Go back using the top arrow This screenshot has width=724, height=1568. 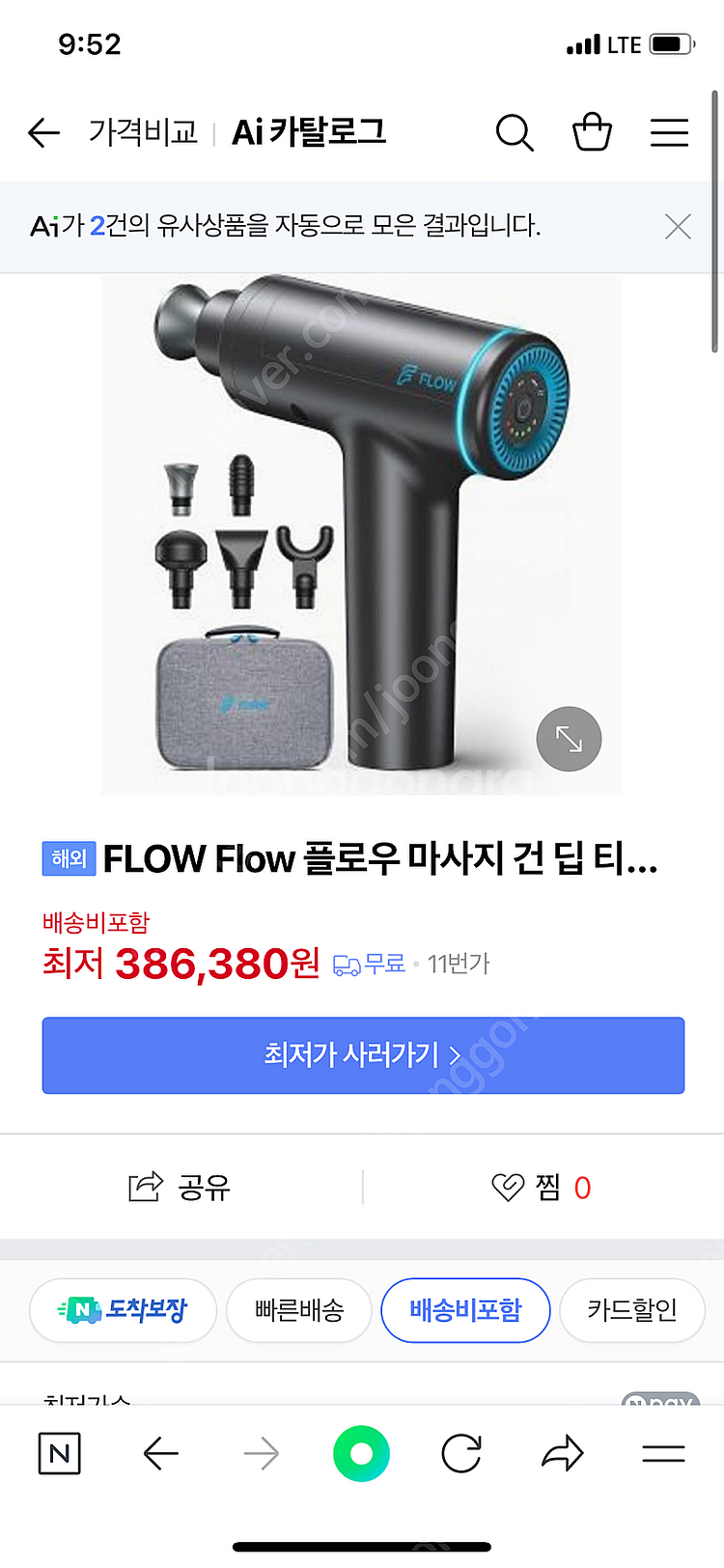pos(43,132)
